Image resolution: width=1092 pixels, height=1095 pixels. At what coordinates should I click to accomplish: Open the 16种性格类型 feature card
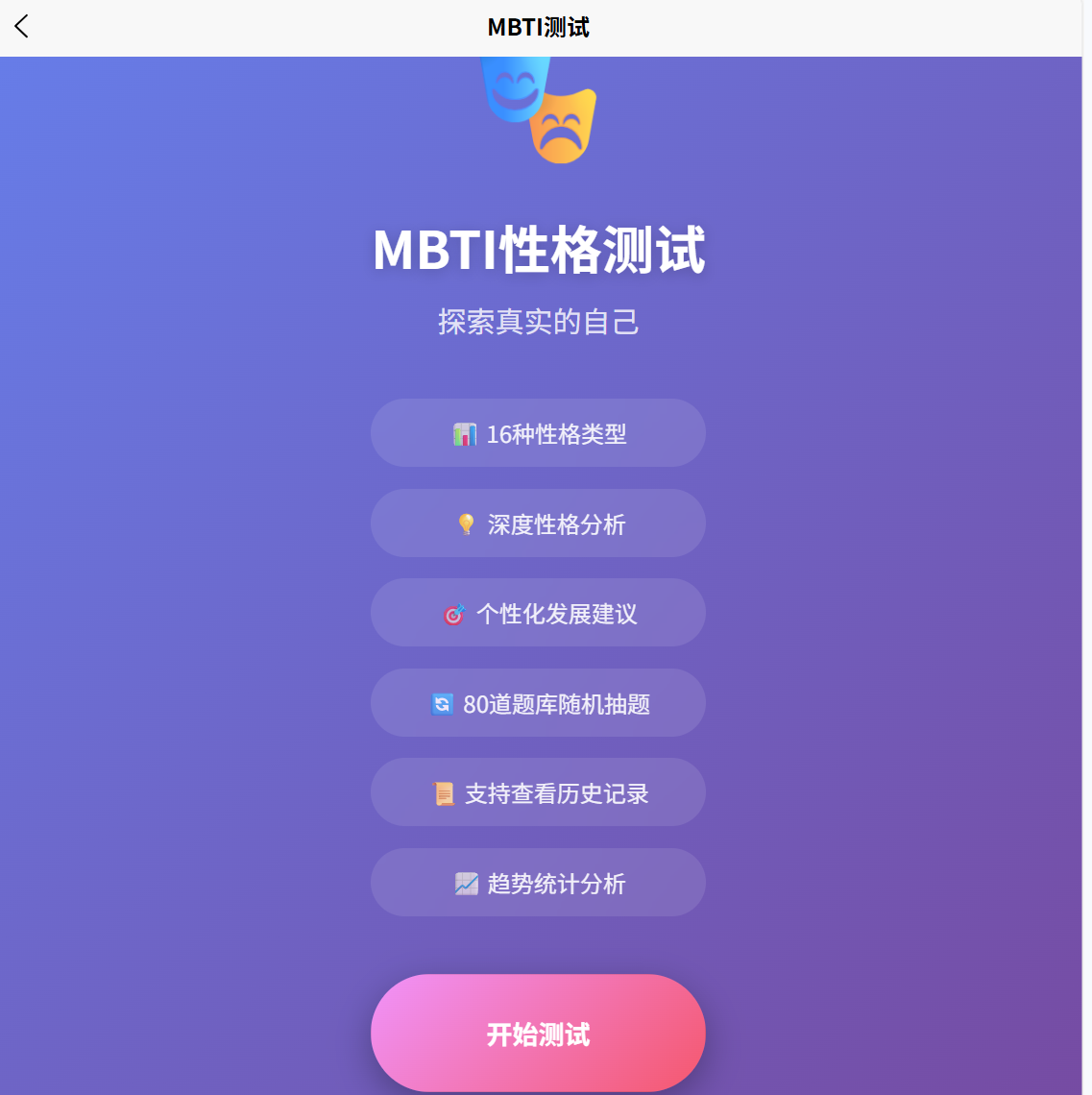click(x=538, y=433)
